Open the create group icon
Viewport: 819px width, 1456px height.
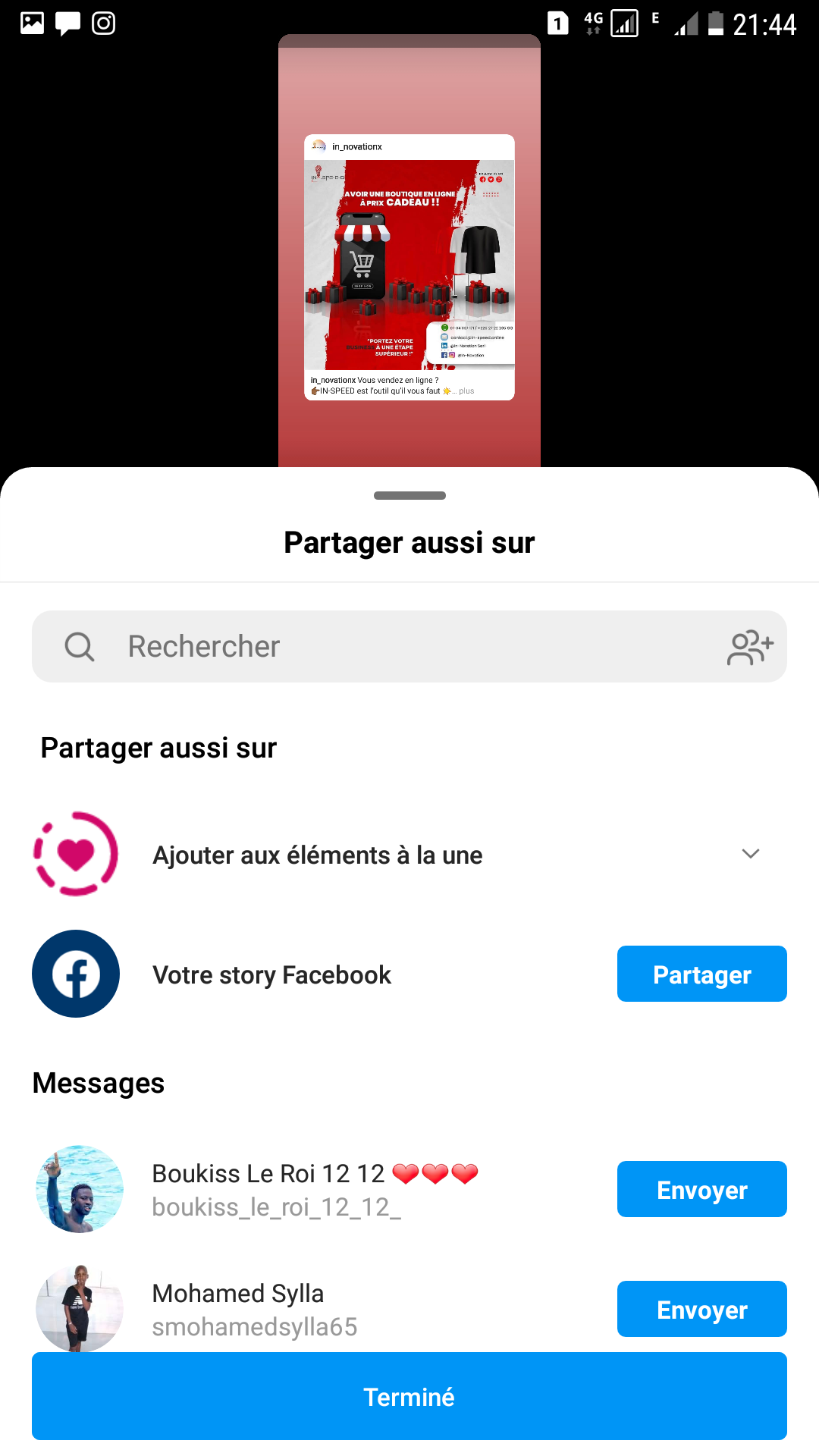click(x=750, y=648)
